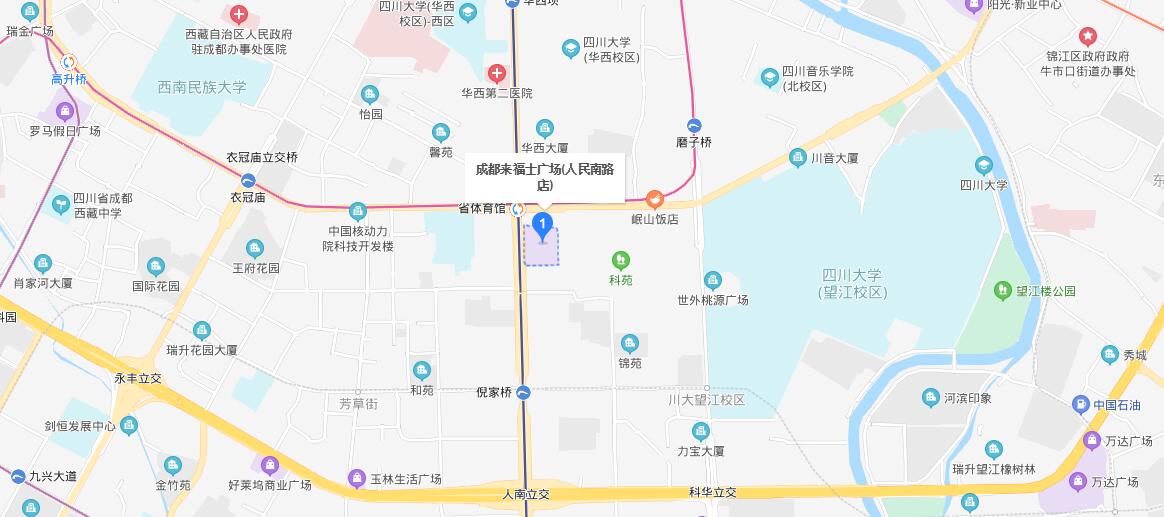Select the 岷山饭店 hotel point on map
Image resolution: width=1164 pixels, height=517 pixels.
655,200
